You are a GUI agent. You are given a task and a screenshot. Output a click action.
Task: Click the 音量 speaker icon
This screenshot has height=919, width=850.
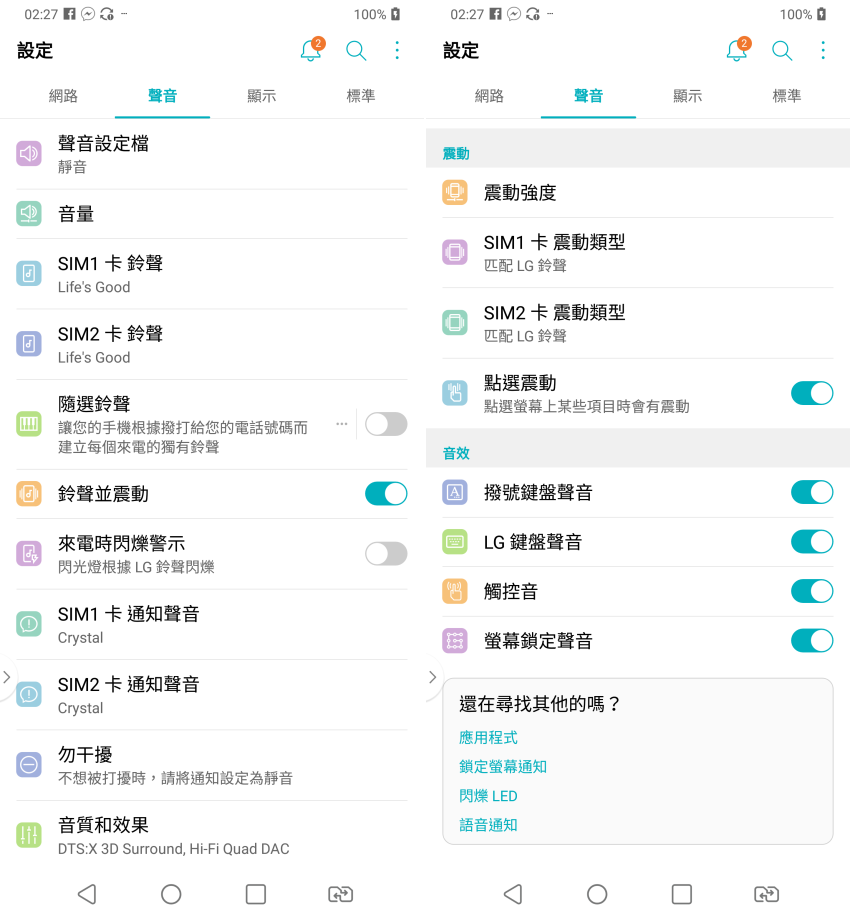(28, 213)
